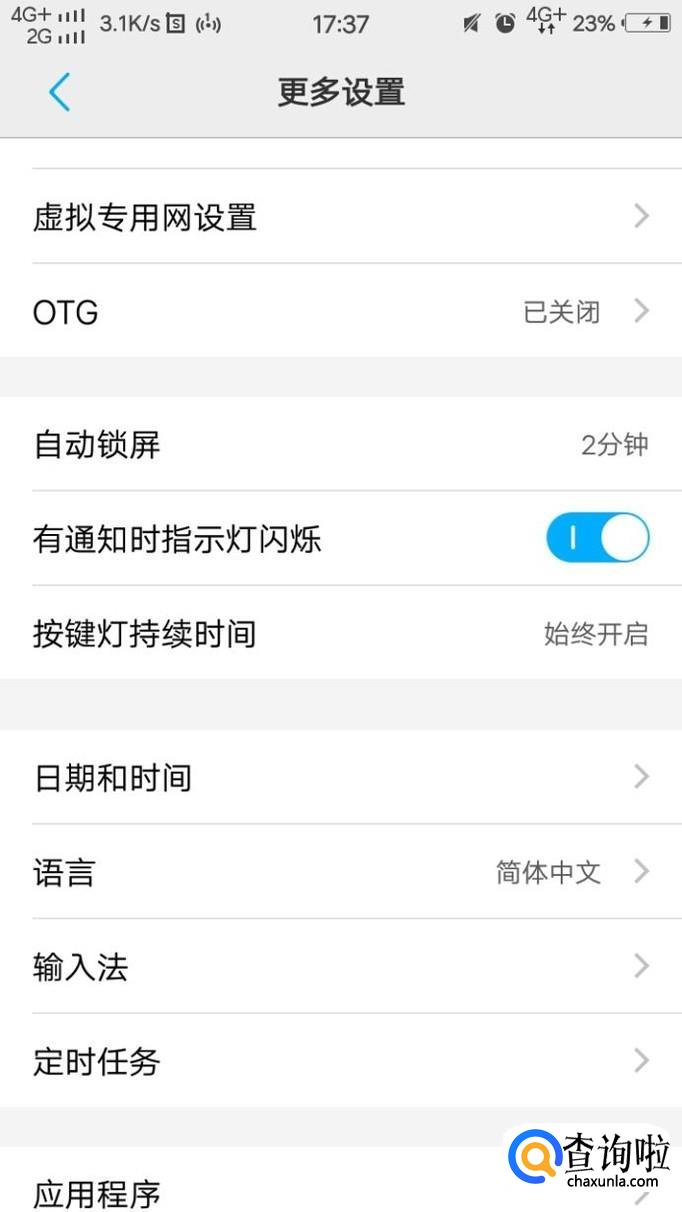Open OTG settings row
The height and width of the screenshot is (1212, 682).
point(340,312)
